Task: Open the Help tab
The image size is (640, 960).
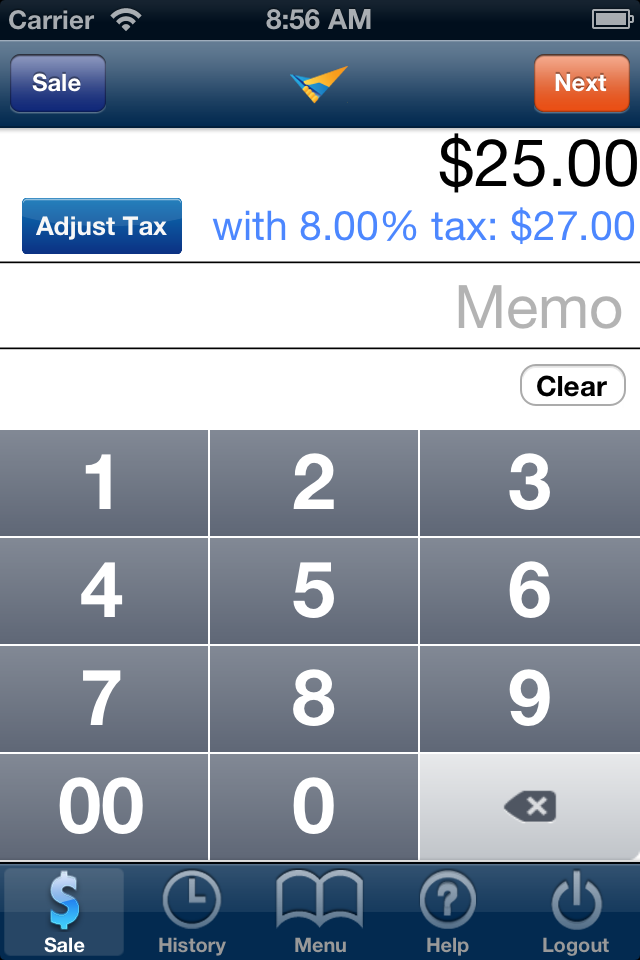Action: point(447,912)
